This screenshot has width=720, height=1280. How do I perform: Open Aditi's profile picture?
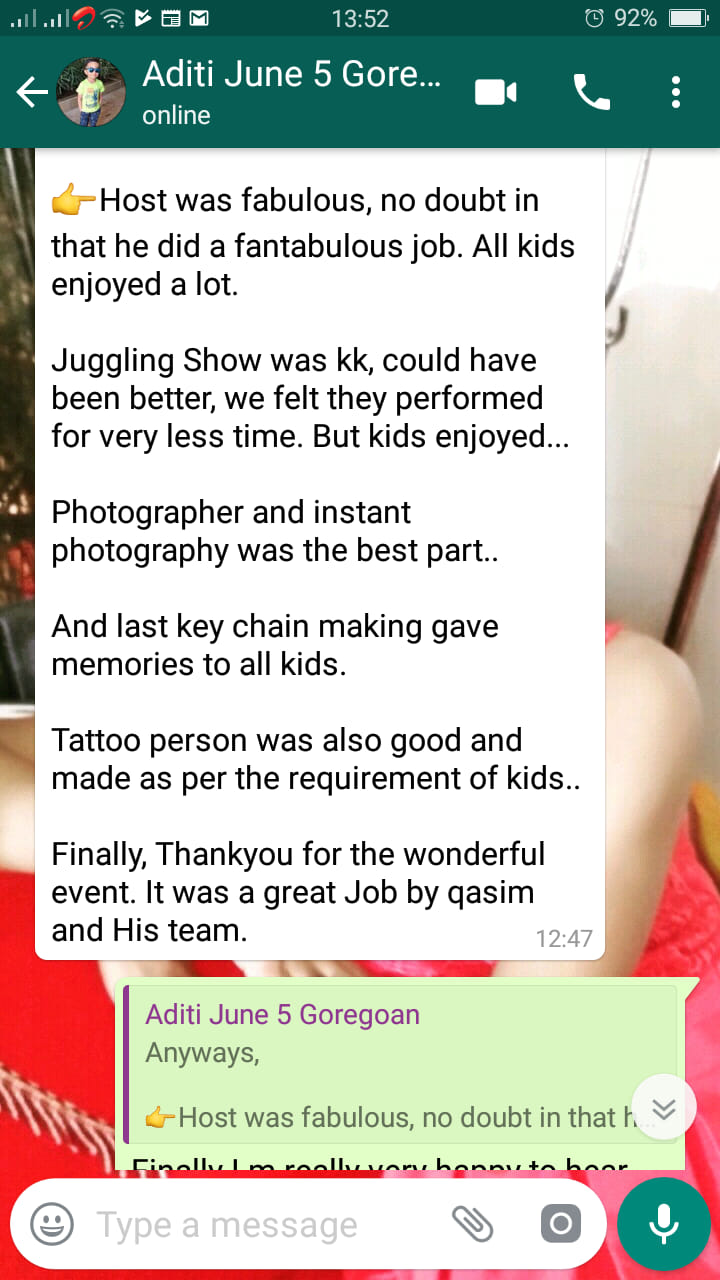point(92,93)
